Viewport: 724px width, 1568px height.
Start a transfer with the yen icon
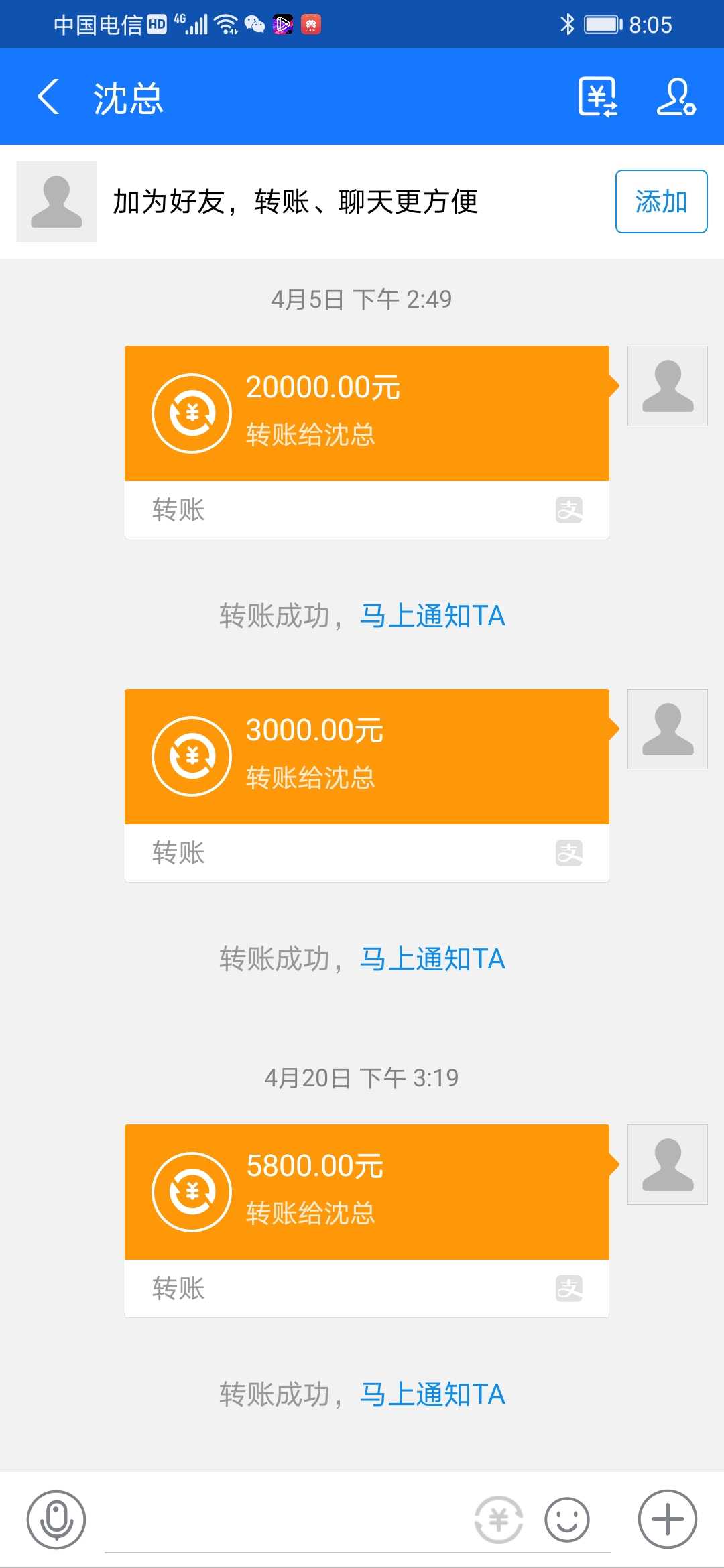tap(498, 1520)
